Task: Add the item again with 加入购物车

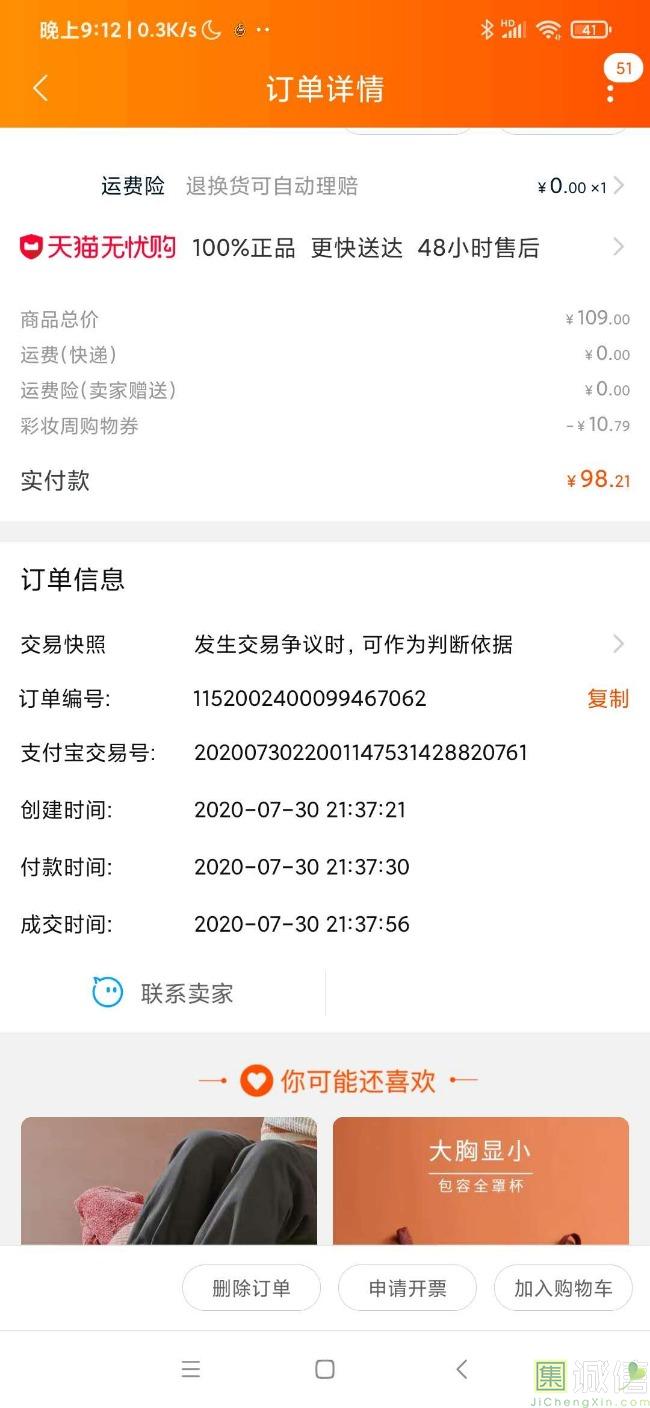Action: pyautogui.click(x=563, y=1288)
